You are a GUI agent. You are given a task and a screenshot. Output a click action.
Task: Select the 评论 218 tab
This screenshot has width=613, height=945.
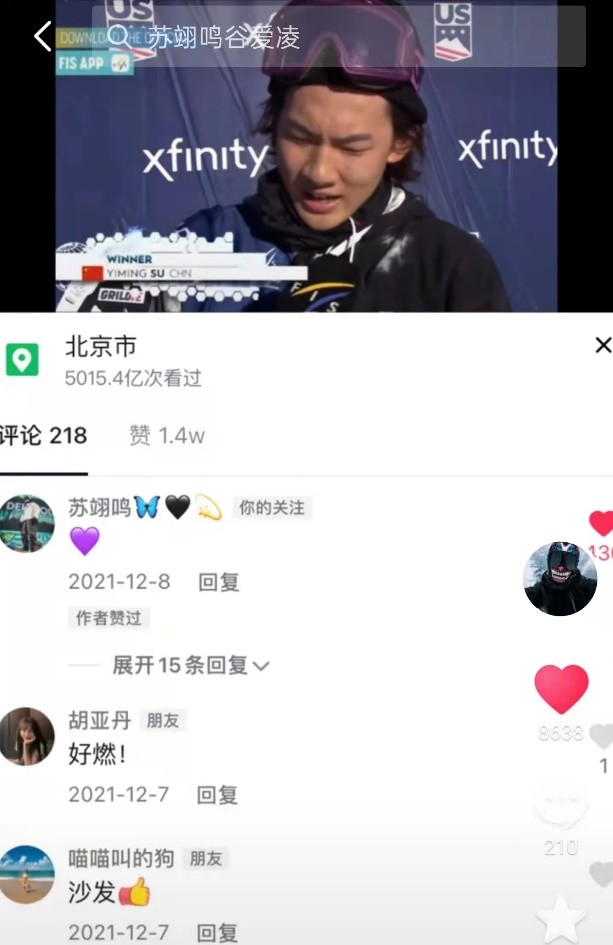coord(44,435)
